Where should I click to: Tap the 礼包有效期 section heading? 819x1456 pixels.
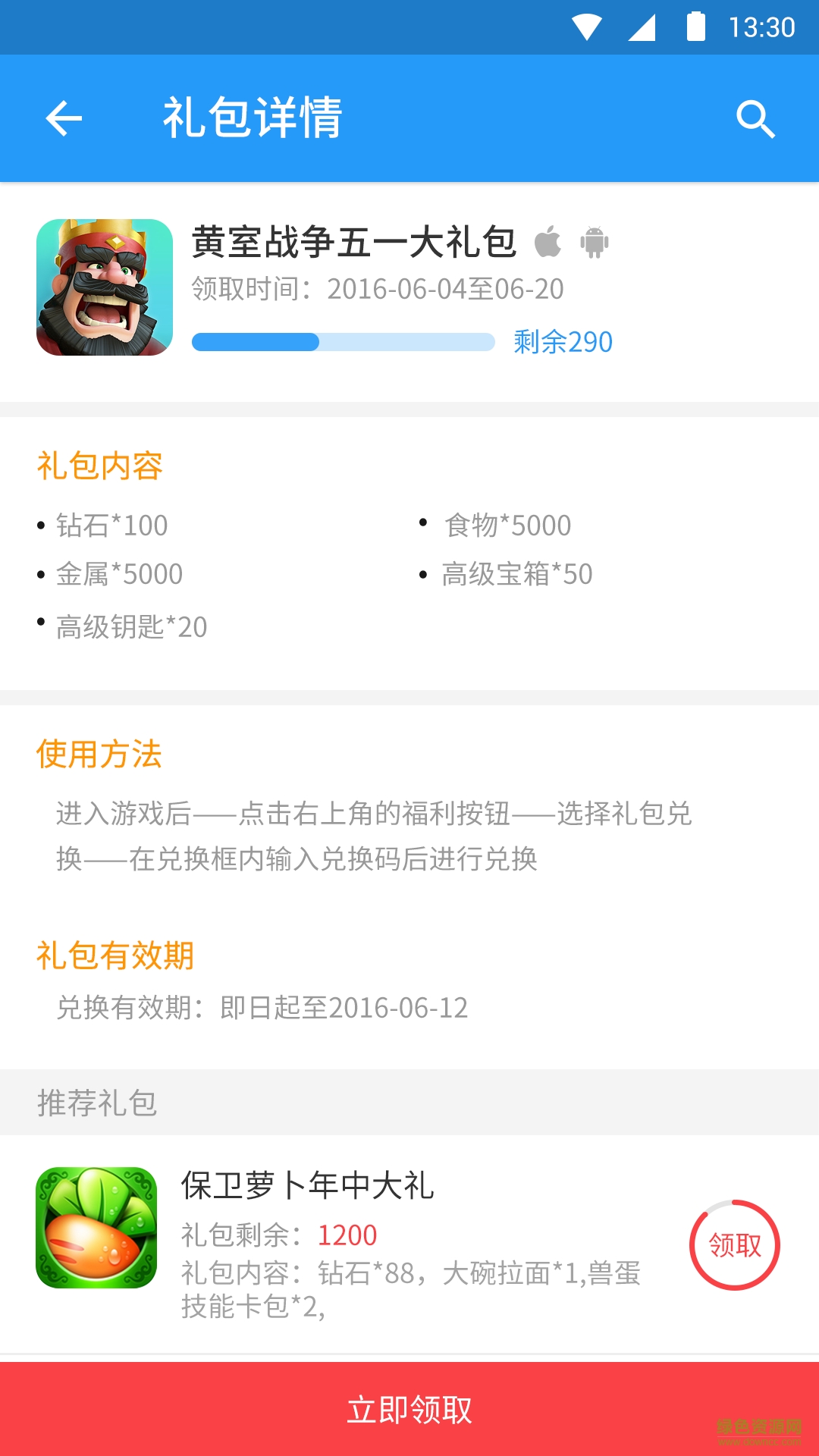pyautogui.click(x=115, y=957)
